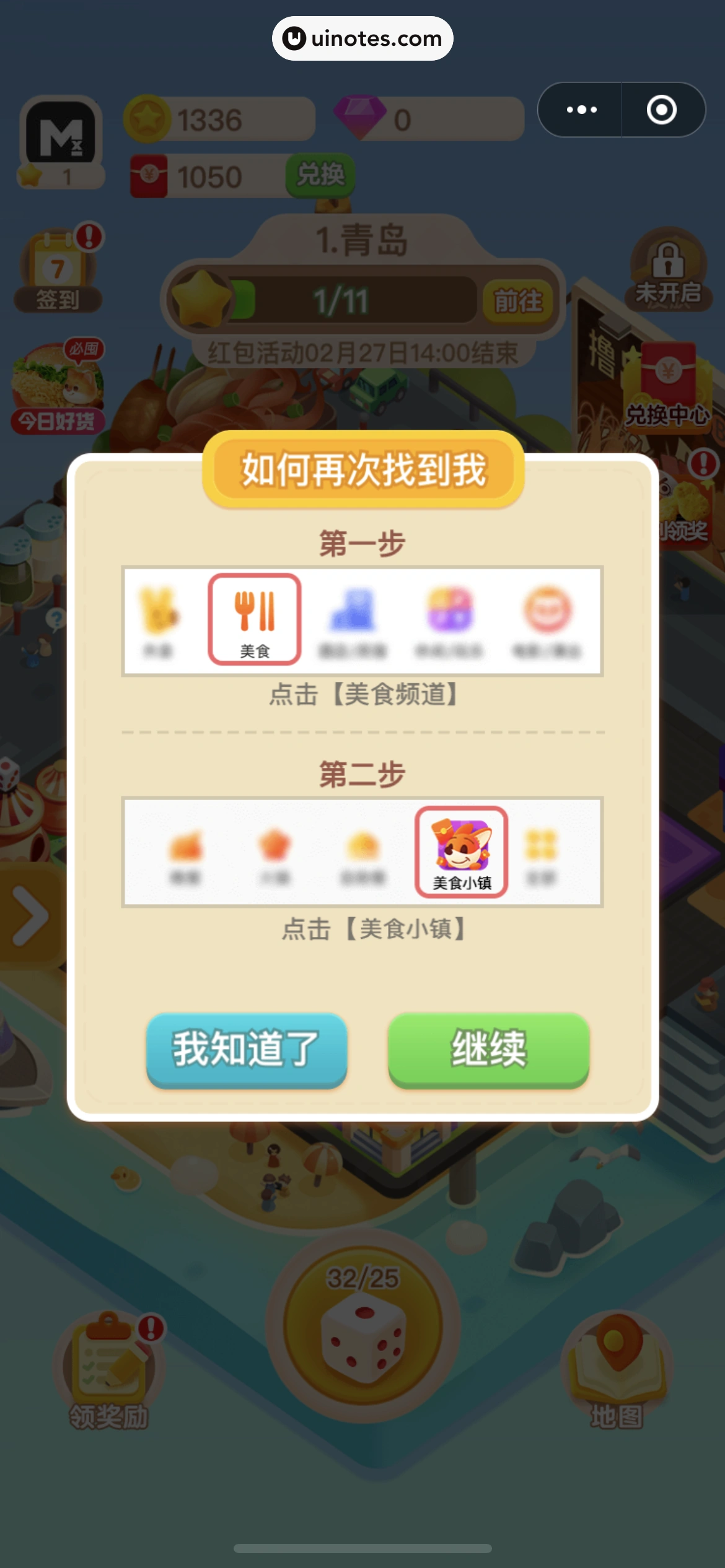Viewport: 725px width, 1568px height.
Task: Open the mini-program more options menu
Action: pos(581,110)
